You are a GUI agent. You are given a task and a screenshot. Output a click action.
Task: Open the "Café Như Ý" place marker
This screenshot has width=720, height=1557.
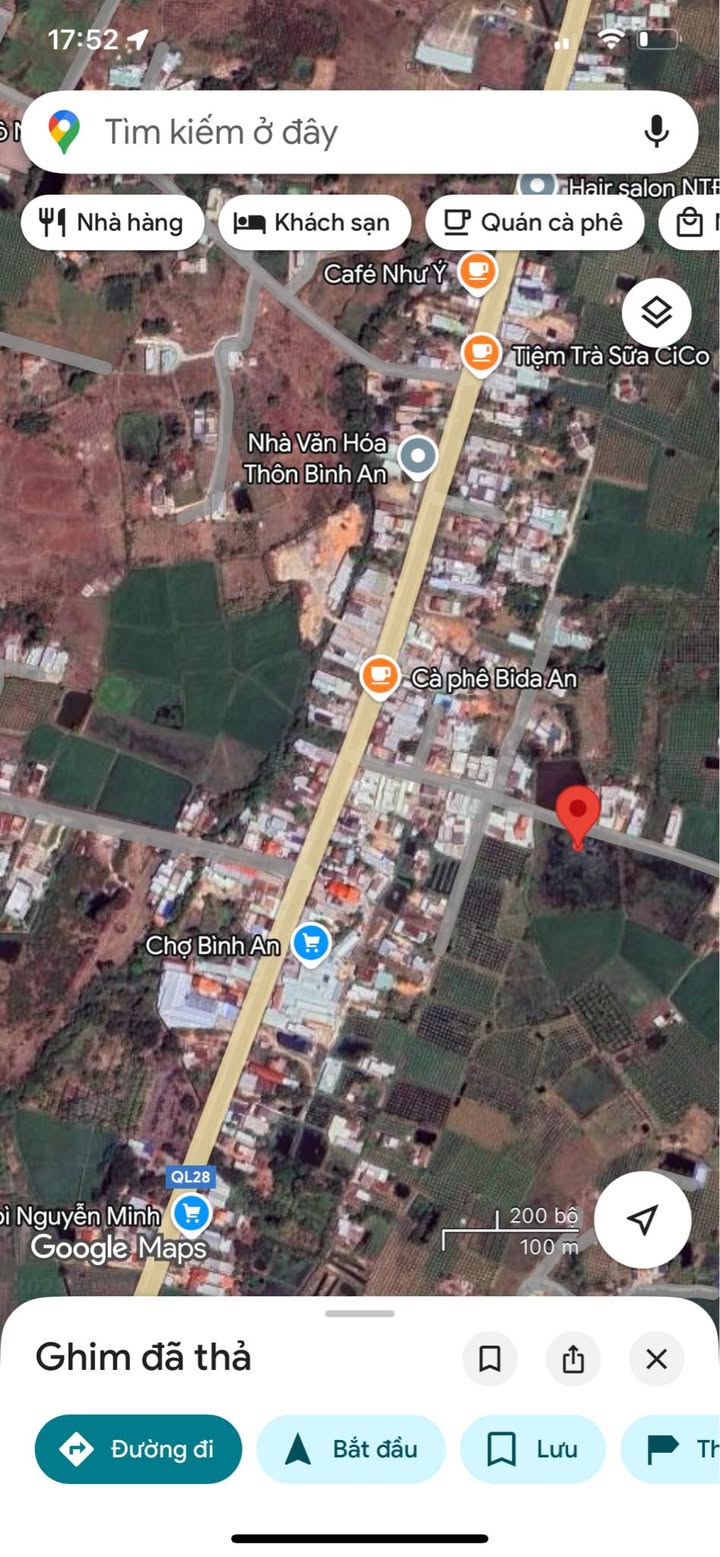(x=478, y=271)
